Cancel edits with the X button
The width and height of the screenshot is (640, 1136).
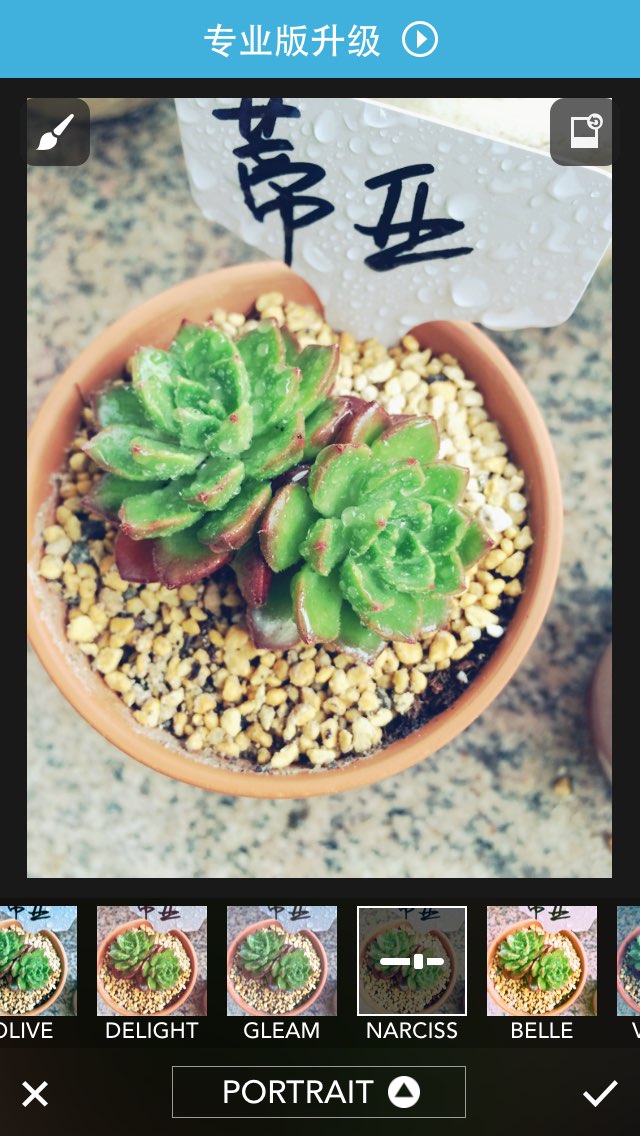(35, 1093)
